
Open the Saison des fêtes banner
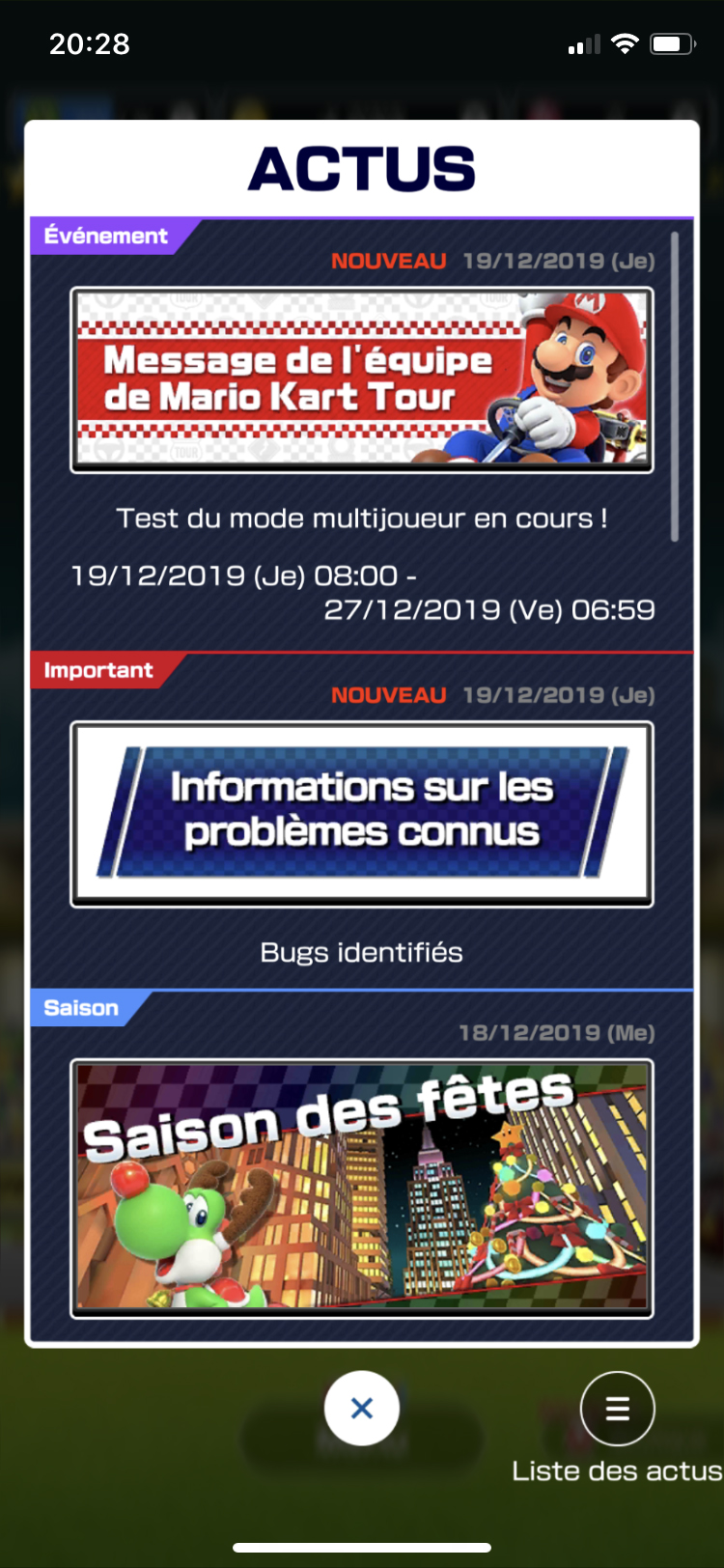tap(362, 1189)
